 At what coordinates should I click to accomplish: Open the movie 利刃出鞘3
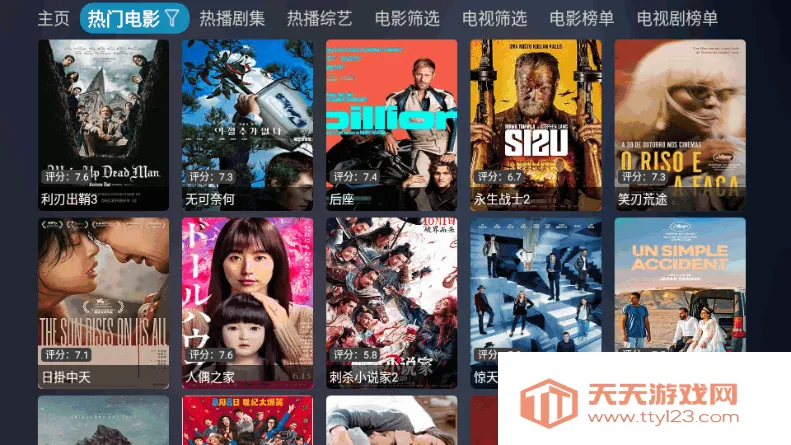[x=103, y=124]
